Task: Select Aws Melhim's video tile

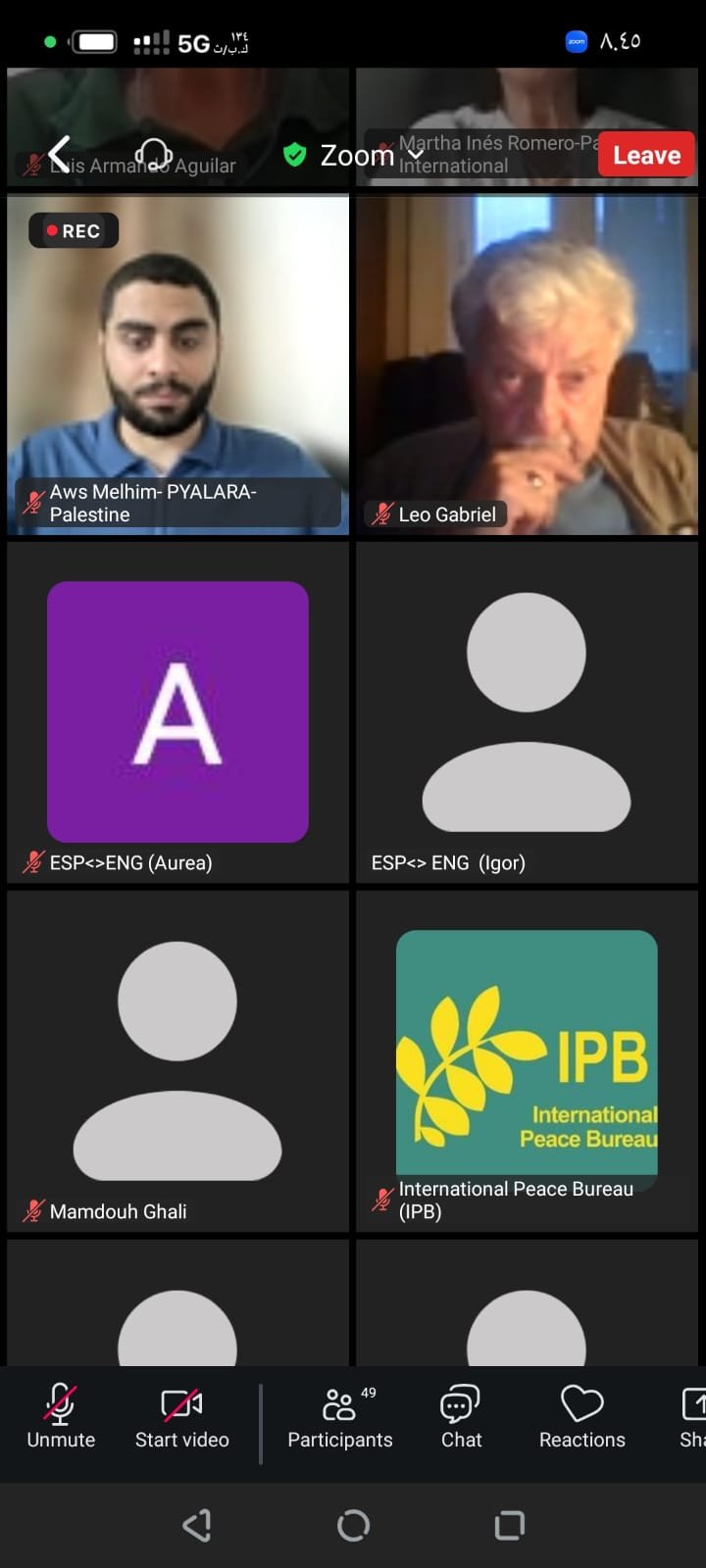Action: (177, 365)
